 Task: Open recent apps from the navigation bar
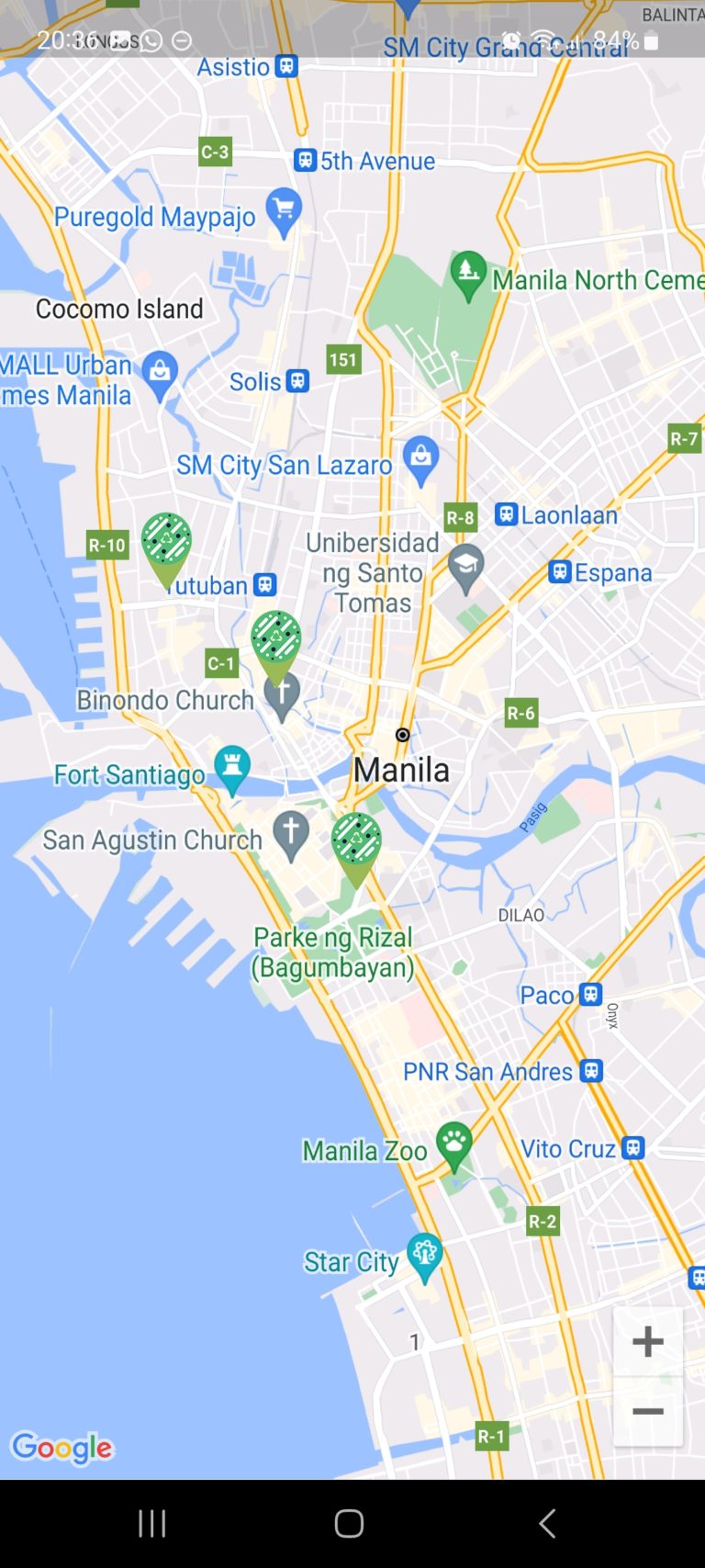152,1524
